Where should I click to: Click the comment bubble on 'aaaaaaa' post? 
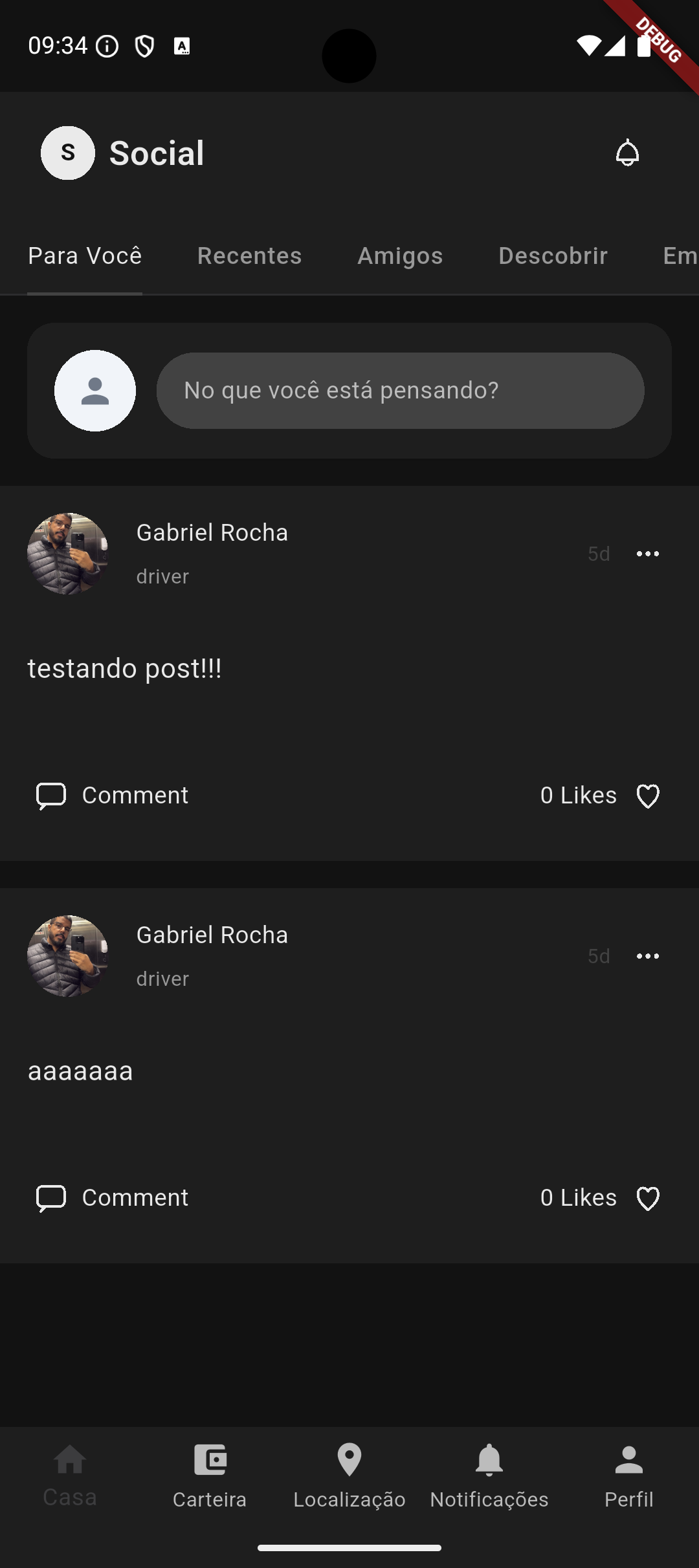click(x=50, y=1197)
